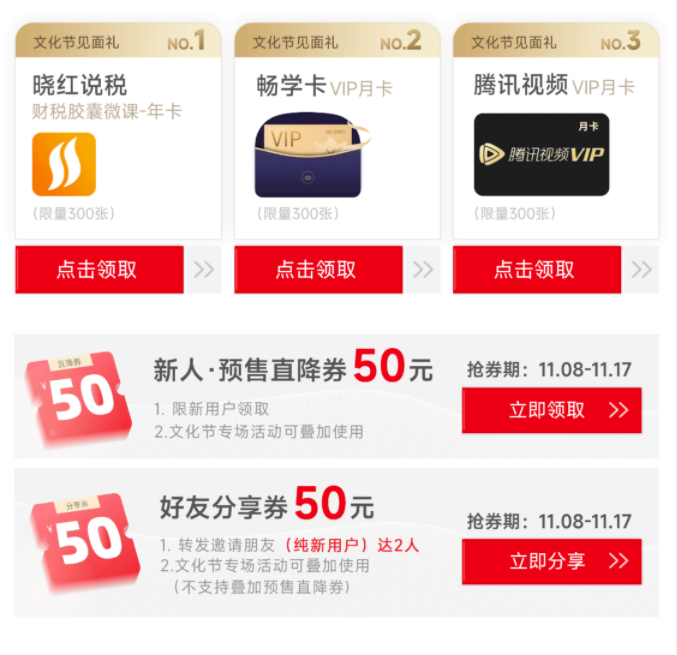Tap the arrow beside 畅学卡's claim button

click(x=423, y=269)
